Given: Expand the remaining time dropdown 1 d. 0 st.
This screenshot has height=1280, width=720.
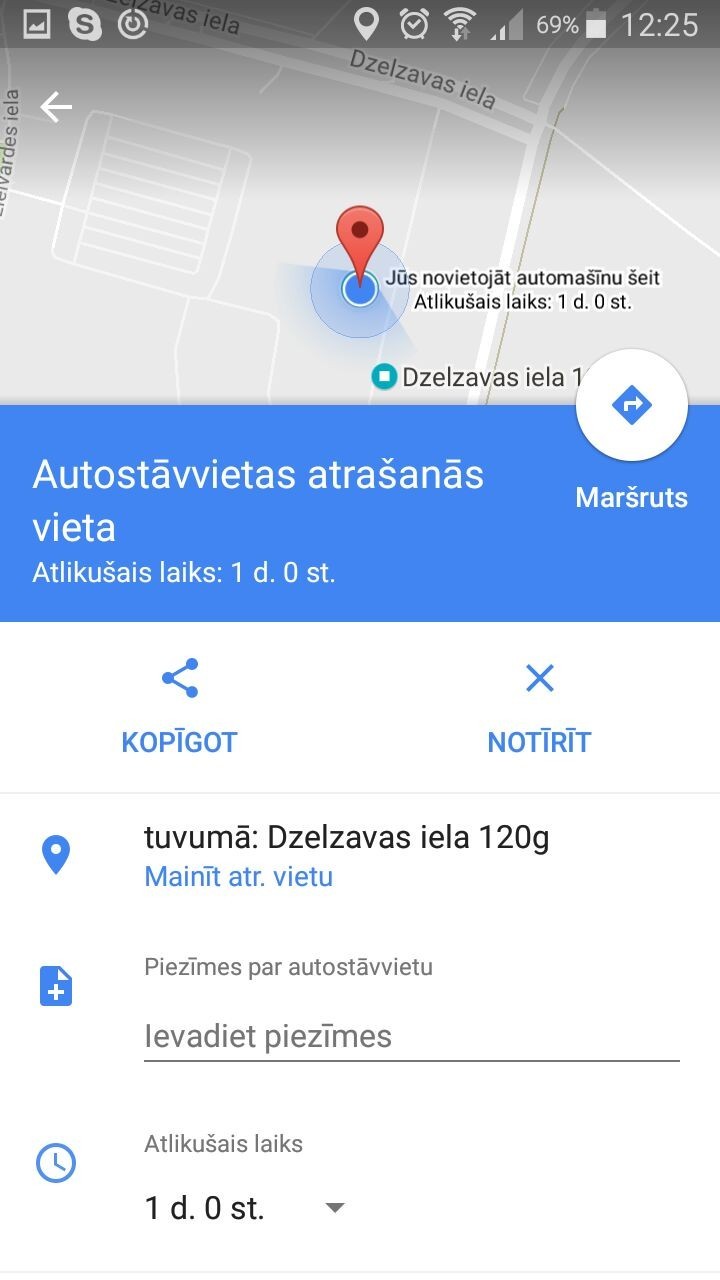Looking at the screenshot, I should pyautogui.click(x=246, y=1208).
